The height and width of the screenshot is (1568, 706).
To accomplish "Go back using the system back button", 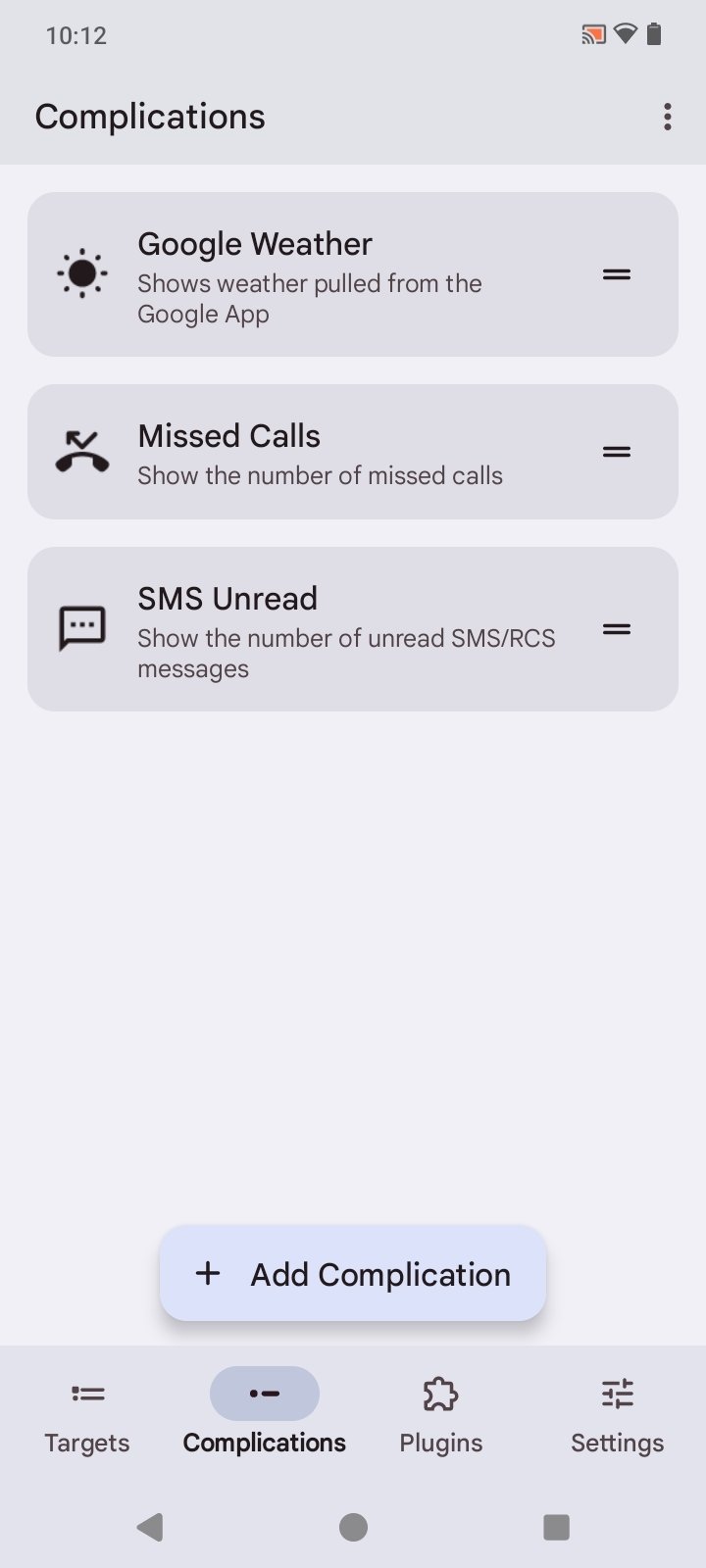I will tap(150, 1527).
